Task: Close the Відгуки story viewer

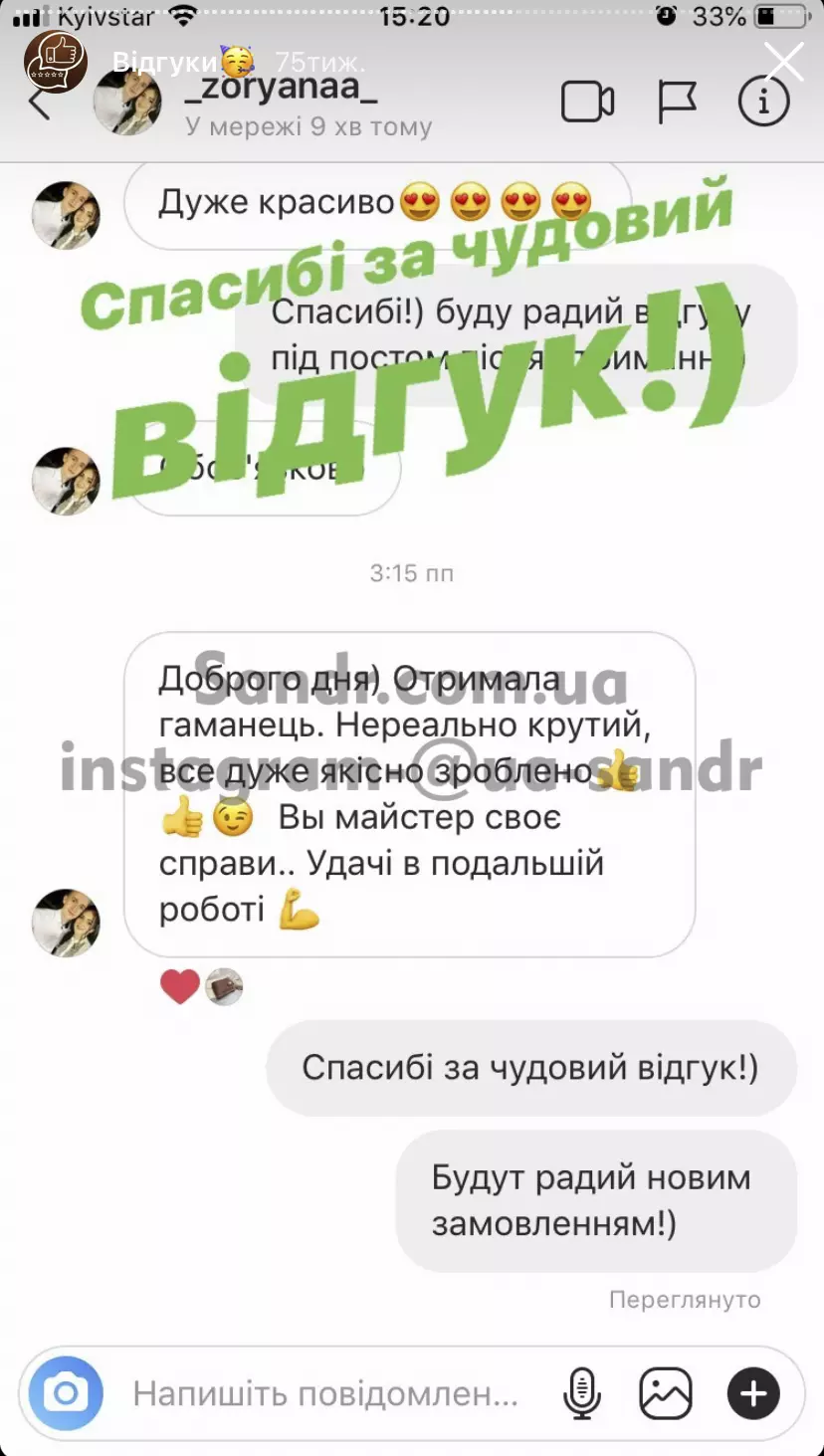Action: tap(784, 62)
